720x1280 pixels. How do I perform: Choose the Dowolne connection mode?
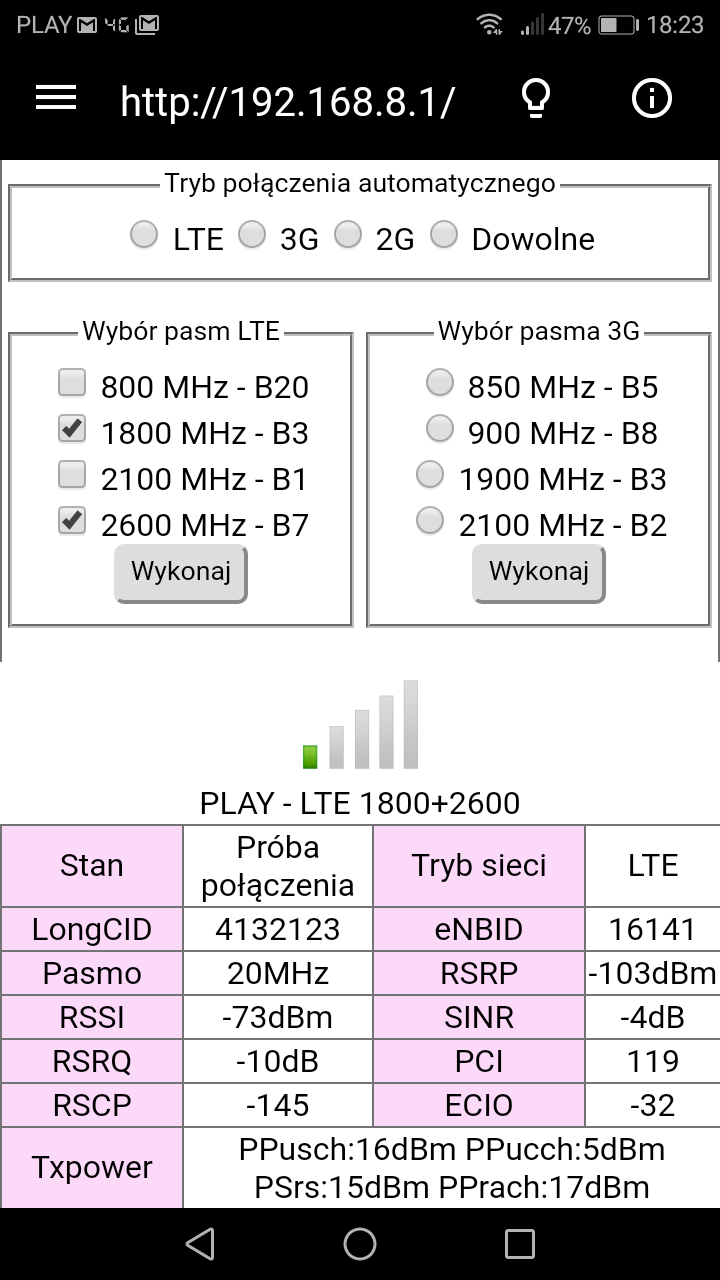[444, 235]
